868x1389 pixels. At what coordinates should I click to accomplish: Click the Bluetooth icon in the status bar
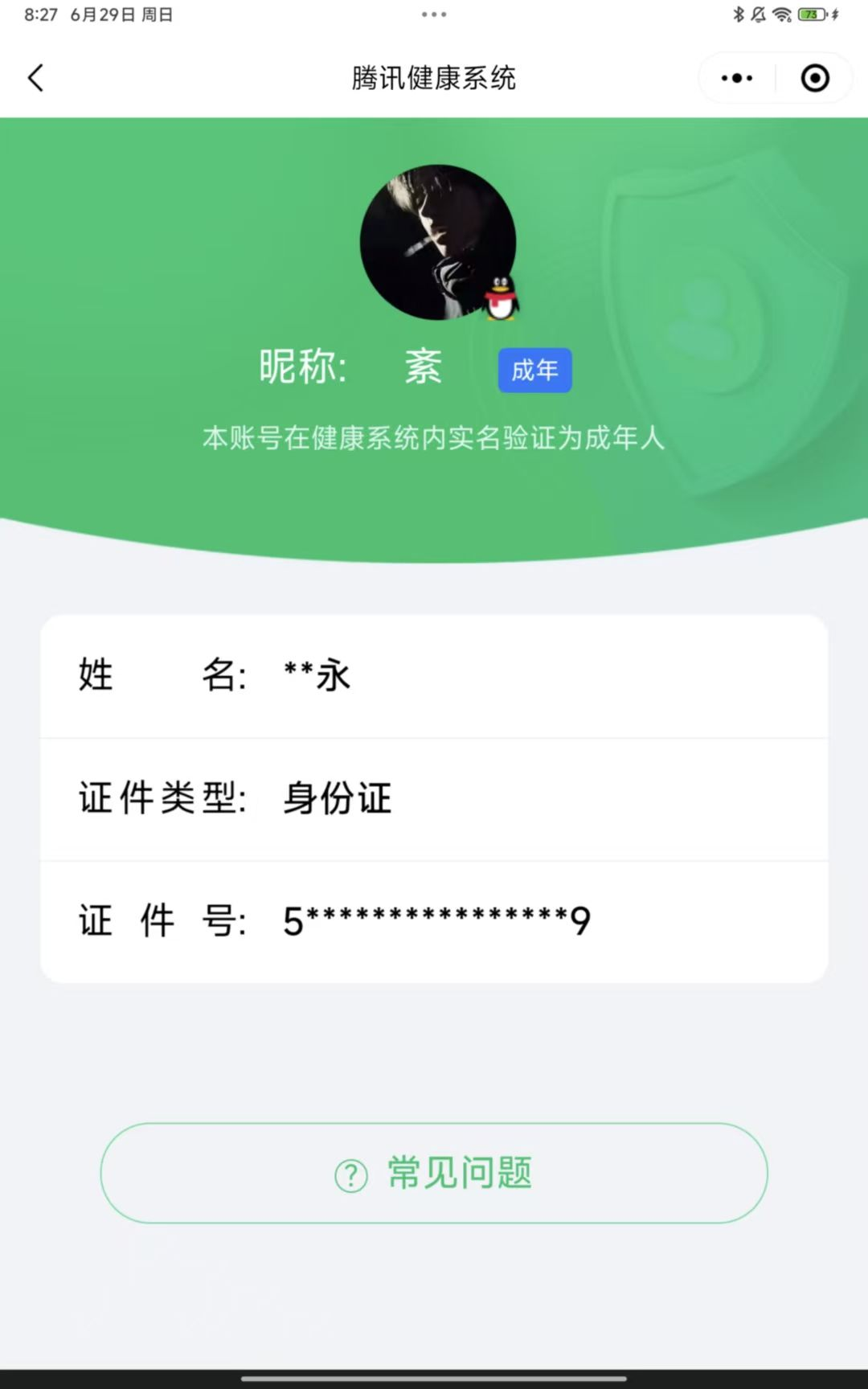pos(739,14)
